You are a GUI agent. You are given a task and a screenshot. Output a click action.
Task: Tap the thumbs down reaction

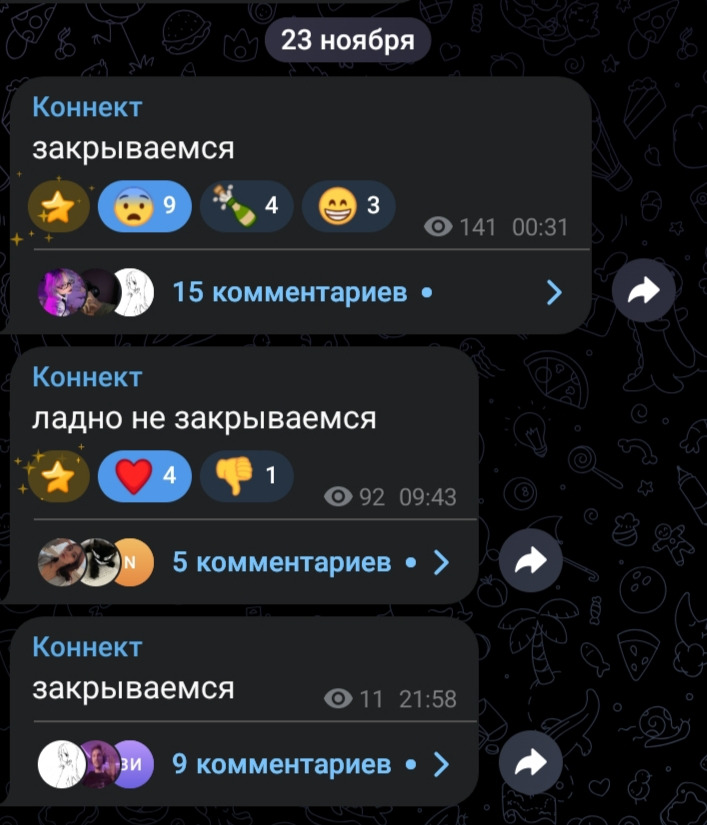246,477
